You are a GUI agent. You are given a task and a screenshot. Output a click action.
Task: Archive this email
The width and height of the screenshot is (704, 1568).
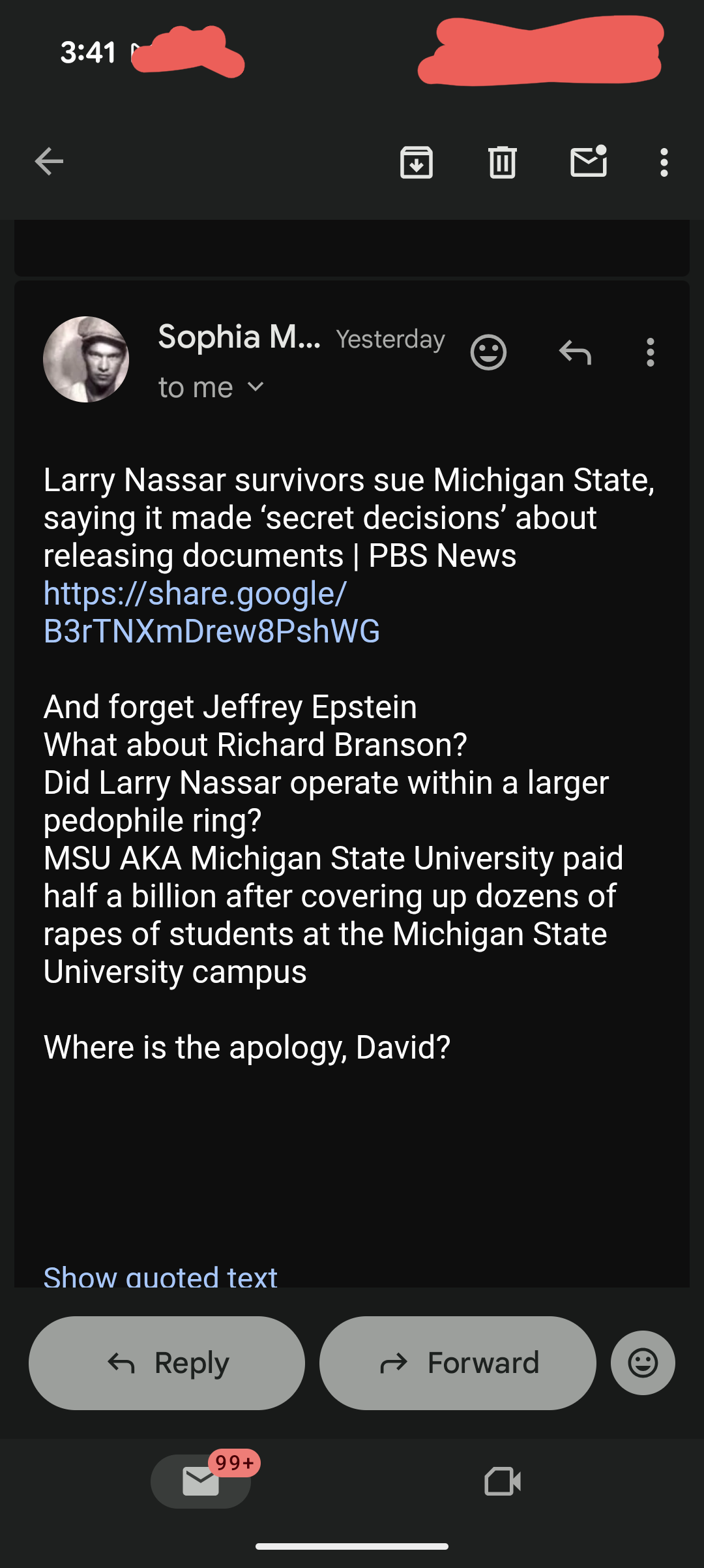416,162
